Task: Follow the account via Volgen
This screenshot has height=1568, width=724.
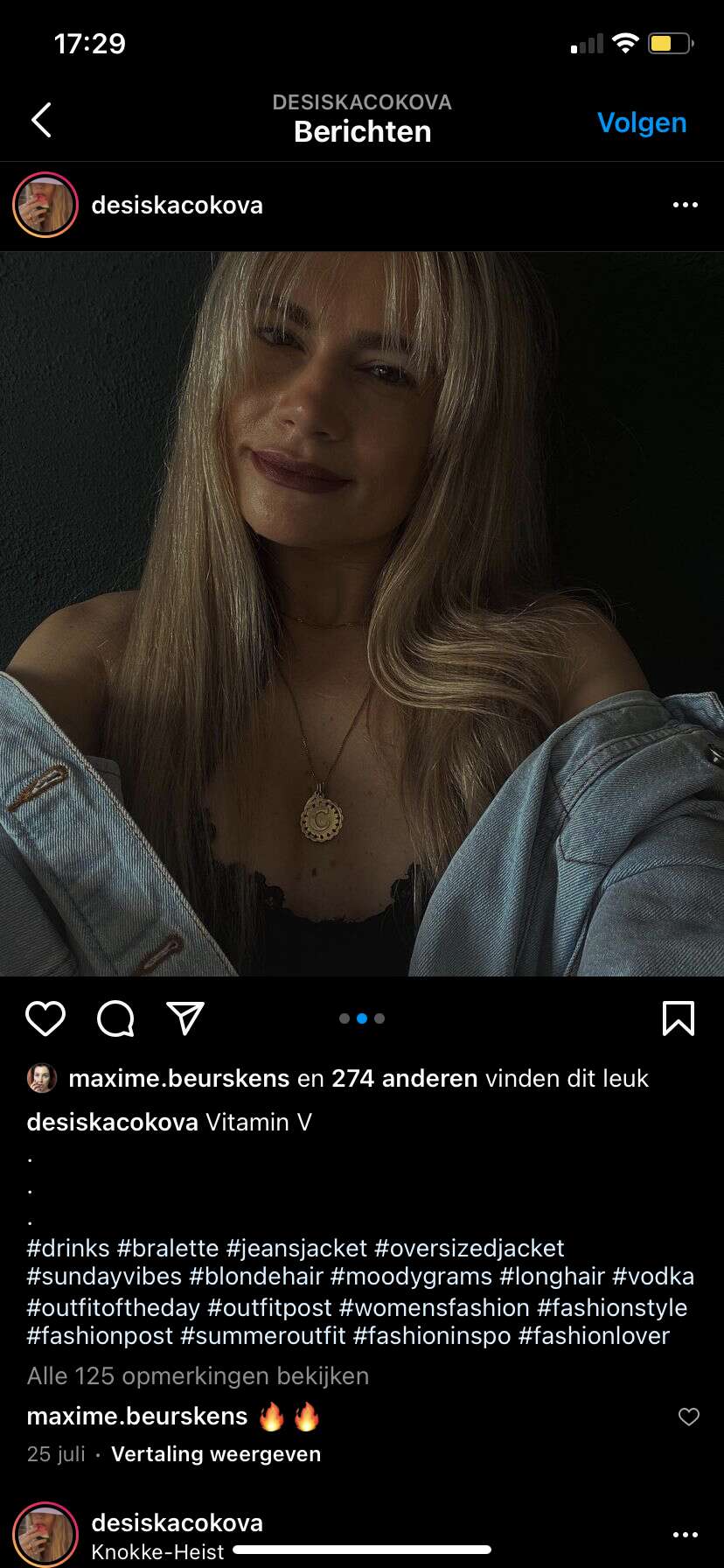Action: tap(642, 122)
